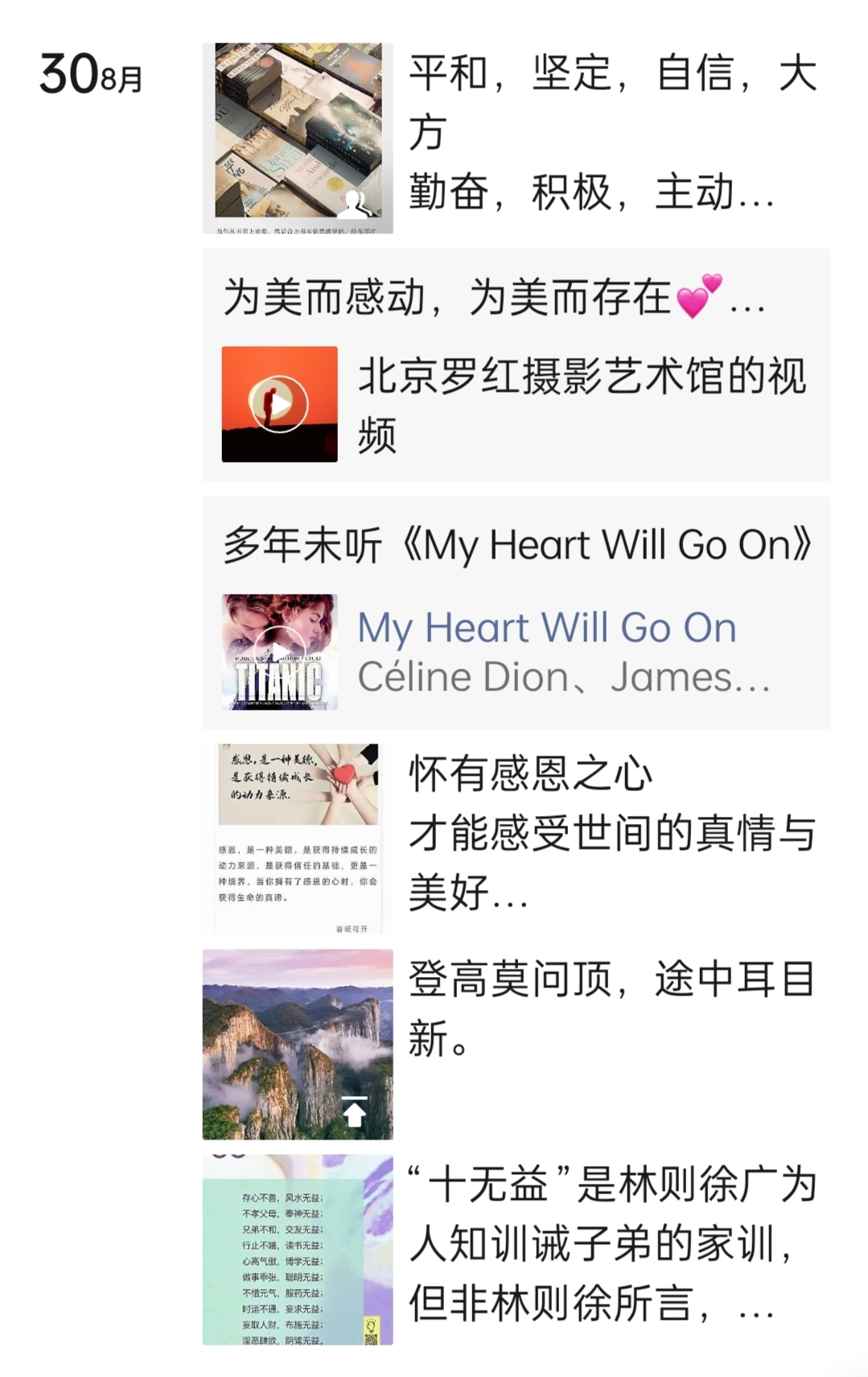
Task: Play the My Heart Will Go On song
Action: point(279,652)
